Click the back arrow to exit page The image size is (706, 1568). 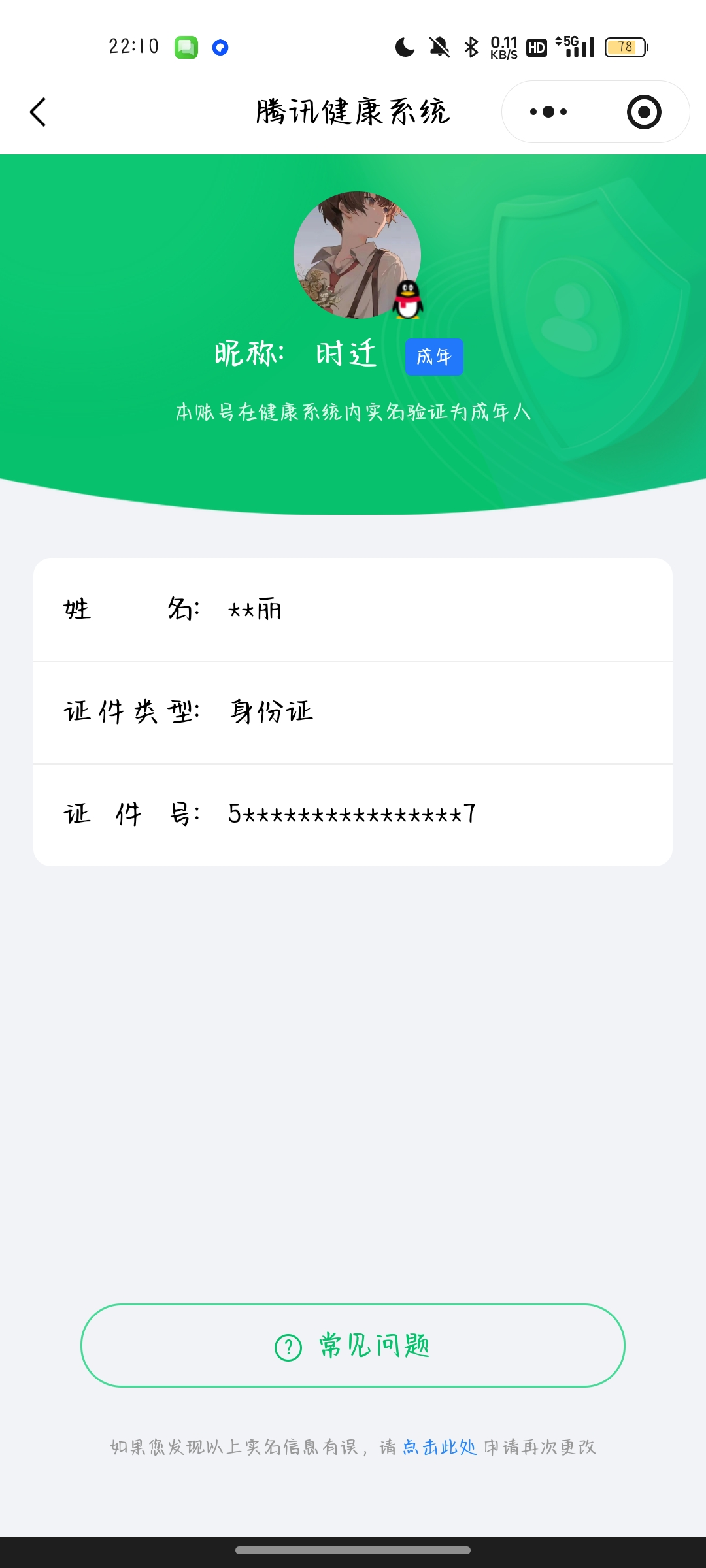point(37,112)
